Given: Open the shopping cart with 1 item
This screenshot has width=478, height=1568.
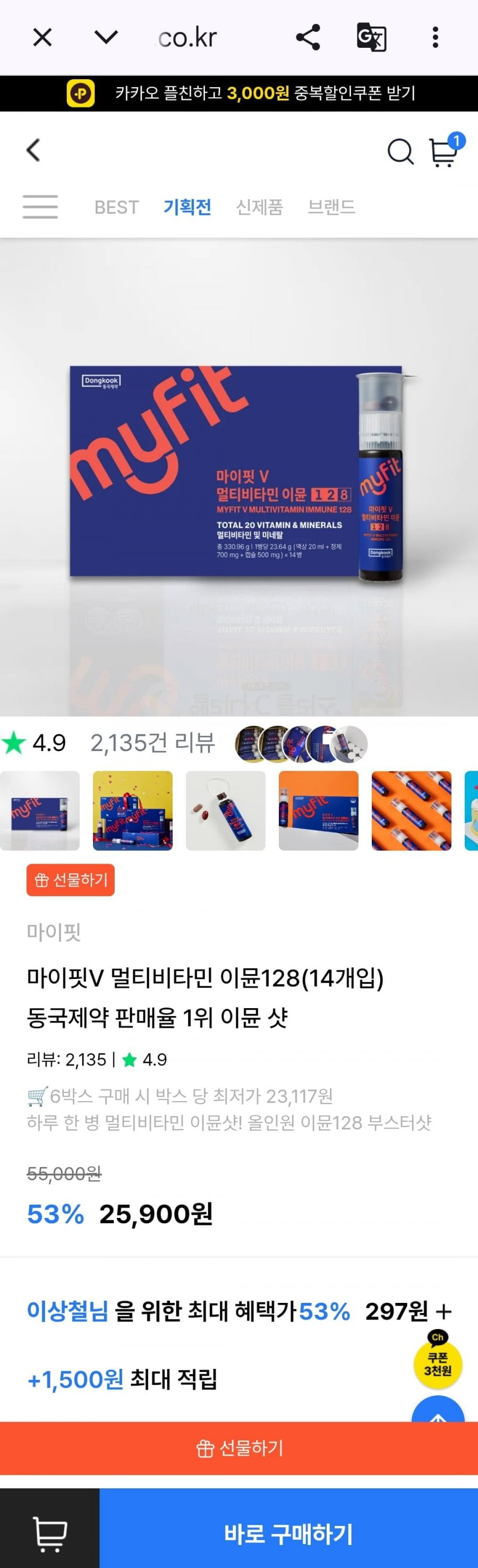Looking at the screenshot, I should tap(444, 151).
